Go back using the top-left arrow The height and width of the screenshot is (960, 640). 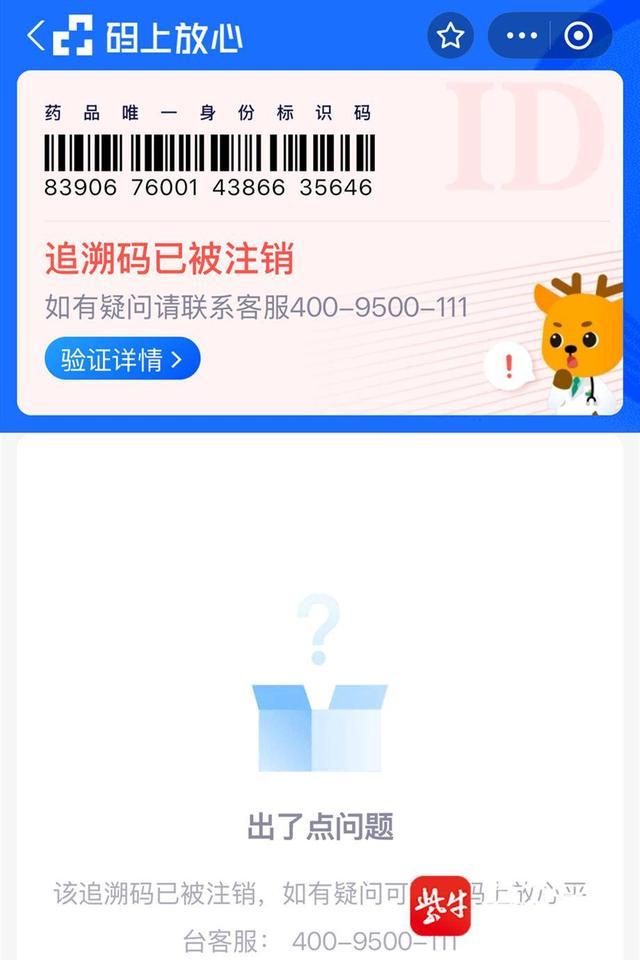pyautogui.click(x=36, y=37)
